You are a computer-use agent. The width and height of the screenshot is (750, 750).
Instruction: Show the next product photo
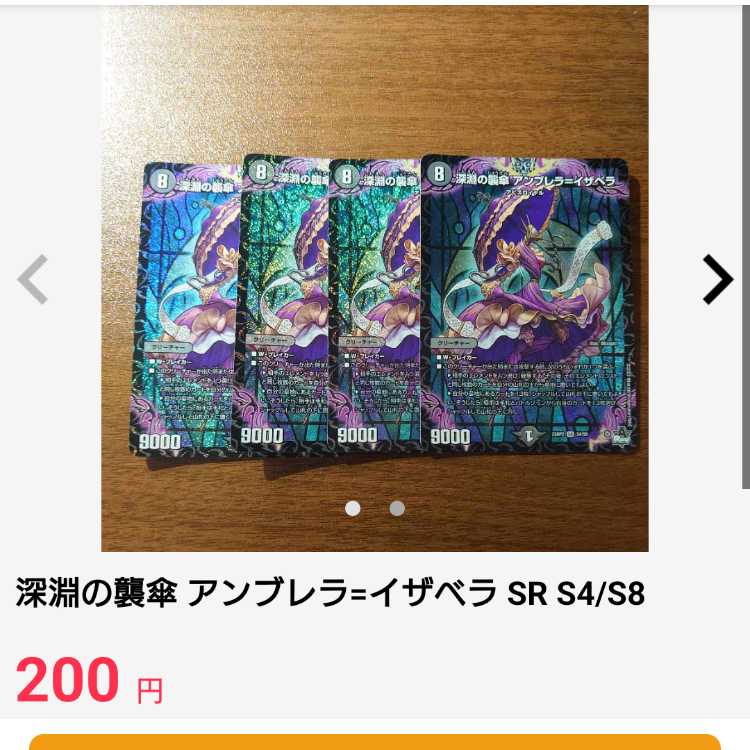(717, 279)
